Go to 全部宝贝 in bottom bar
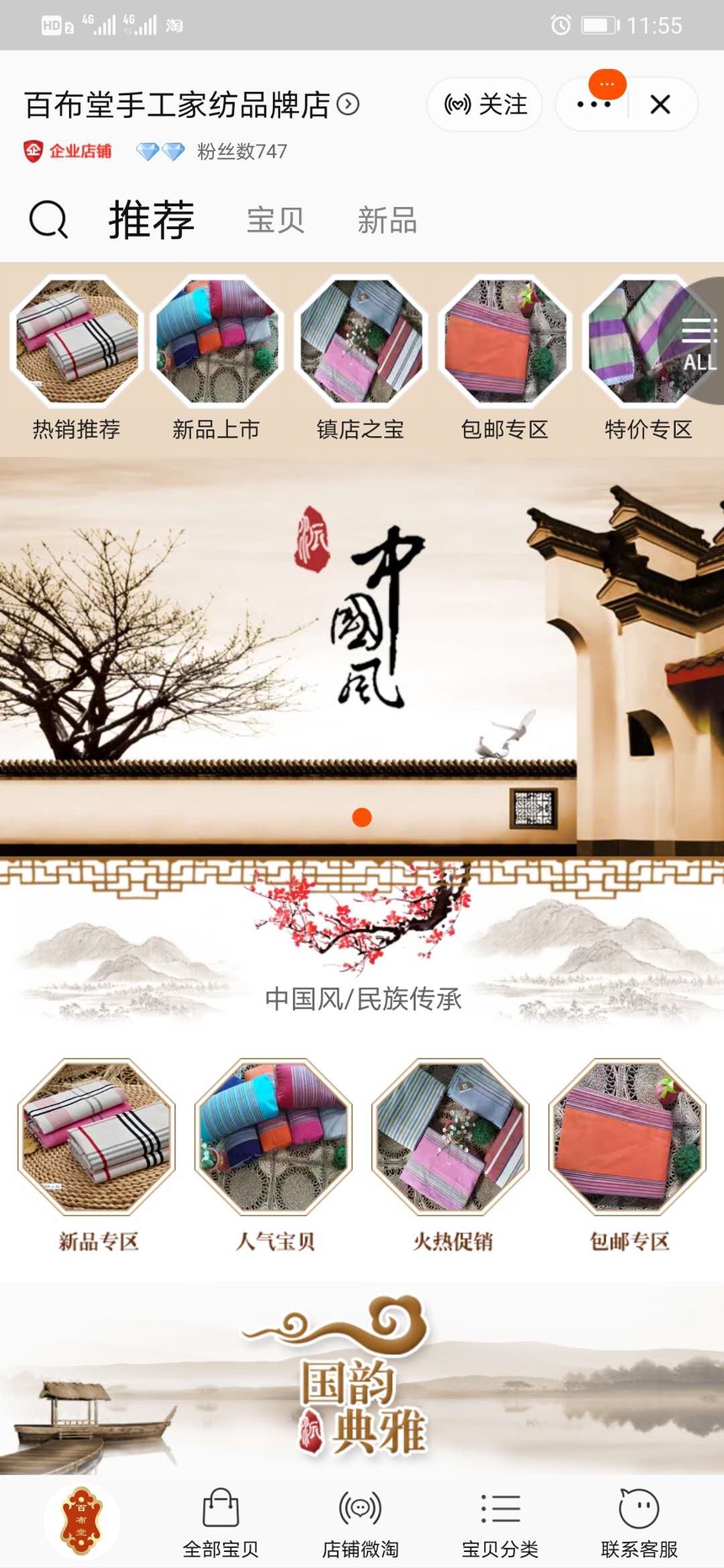Screen dimensions: 724x1568 click(x=221, y=1522)
